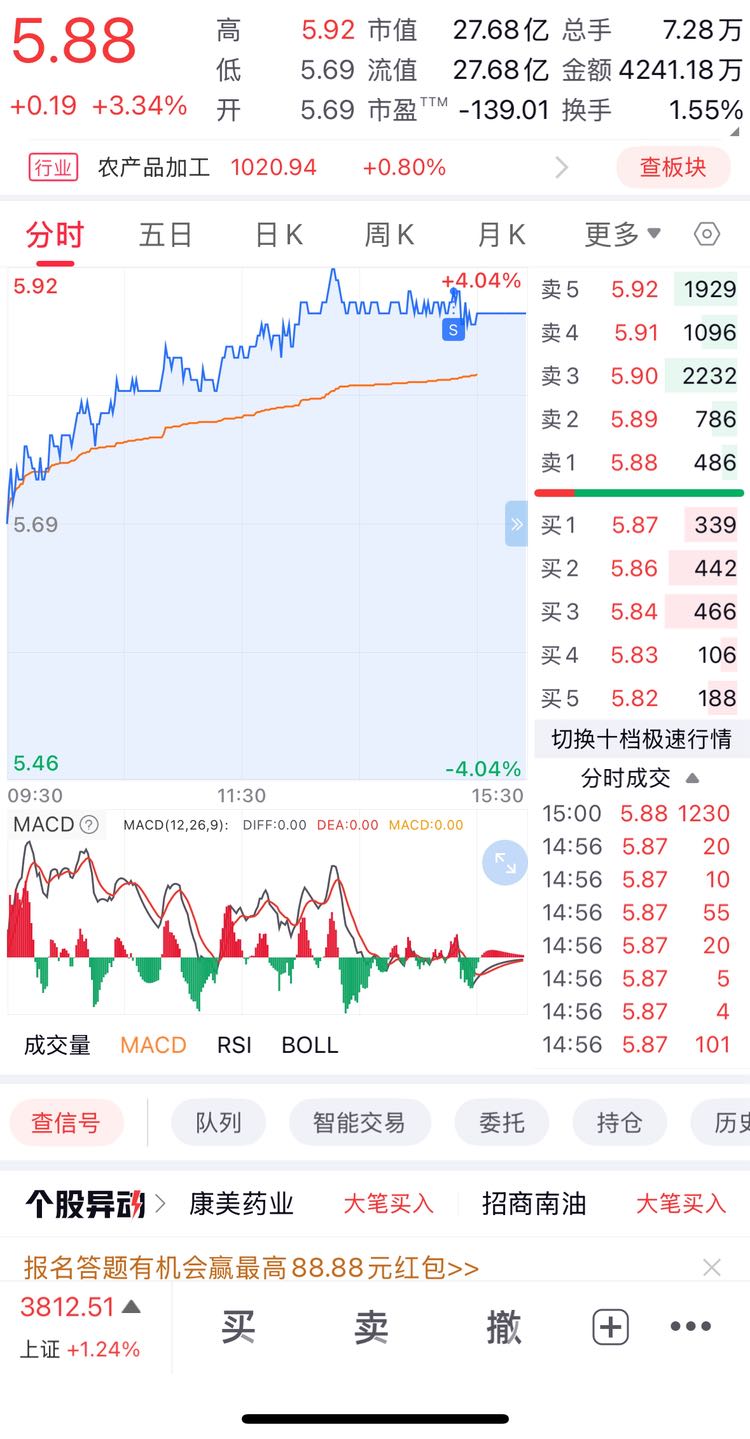Switch to the 五日 chart tab
Screen dimensions: 750x1439
[165, 235]
